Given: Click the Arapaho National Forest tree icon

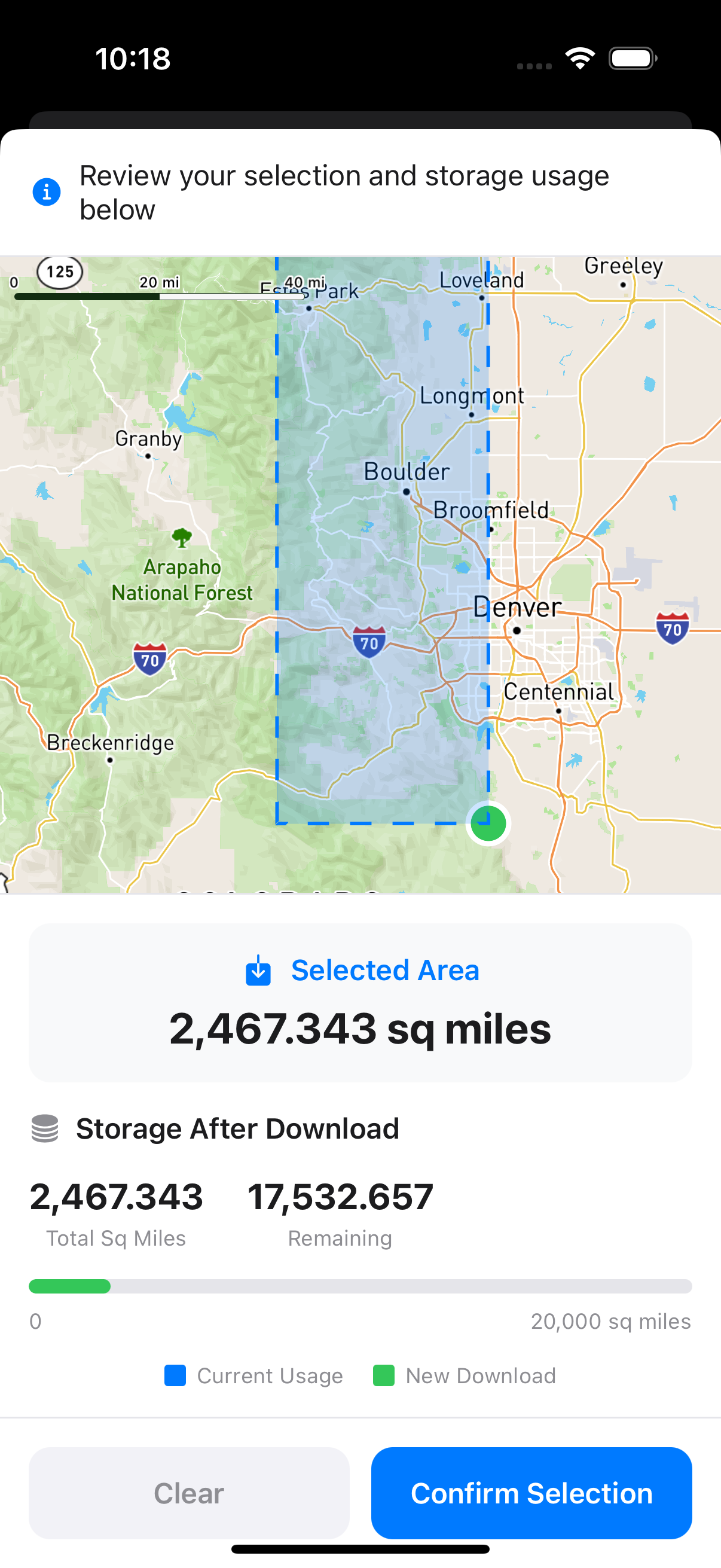Looking at the screenshot, I should [x=182, y=537].
